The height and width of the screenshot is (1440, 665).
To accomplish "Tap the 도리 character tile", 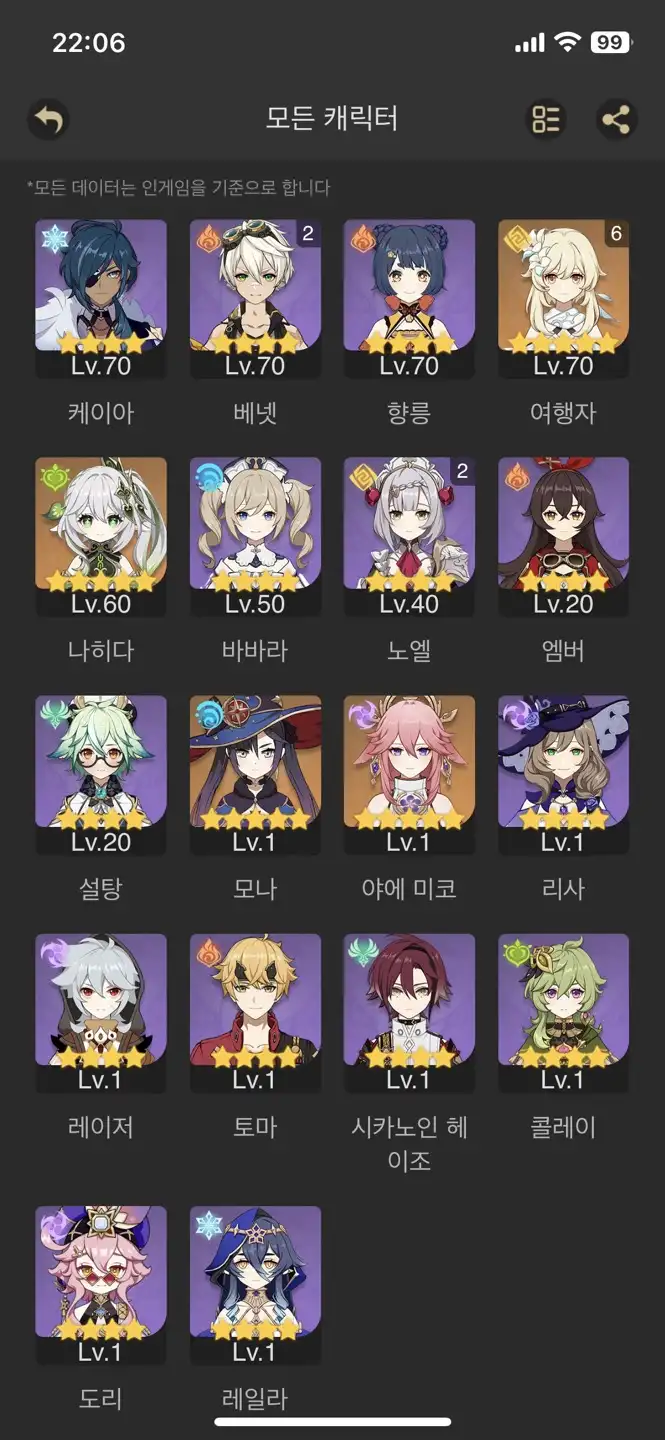I will coord(101,1284).
